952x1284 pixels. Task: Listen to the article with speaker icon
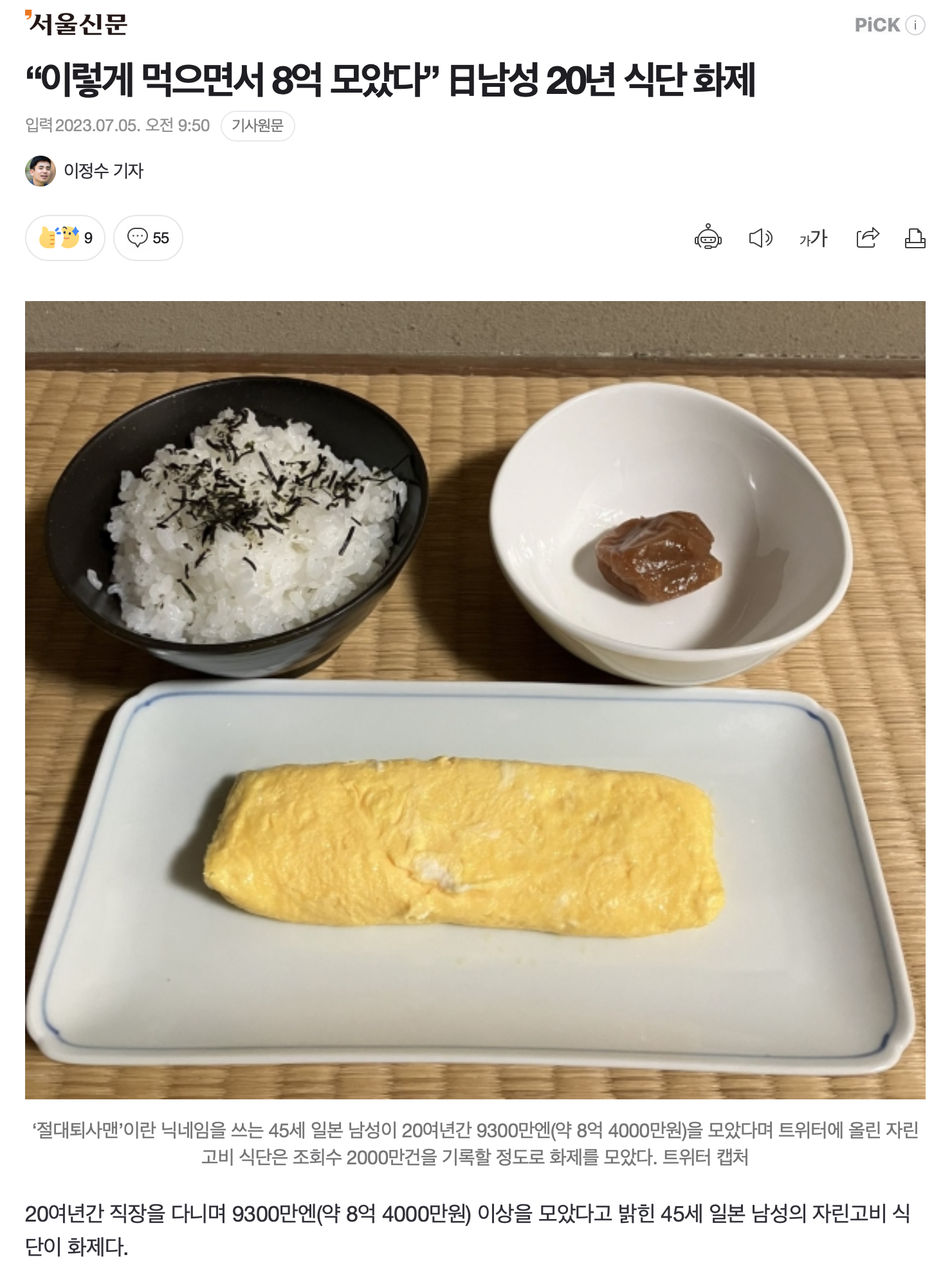click(760, 238)
